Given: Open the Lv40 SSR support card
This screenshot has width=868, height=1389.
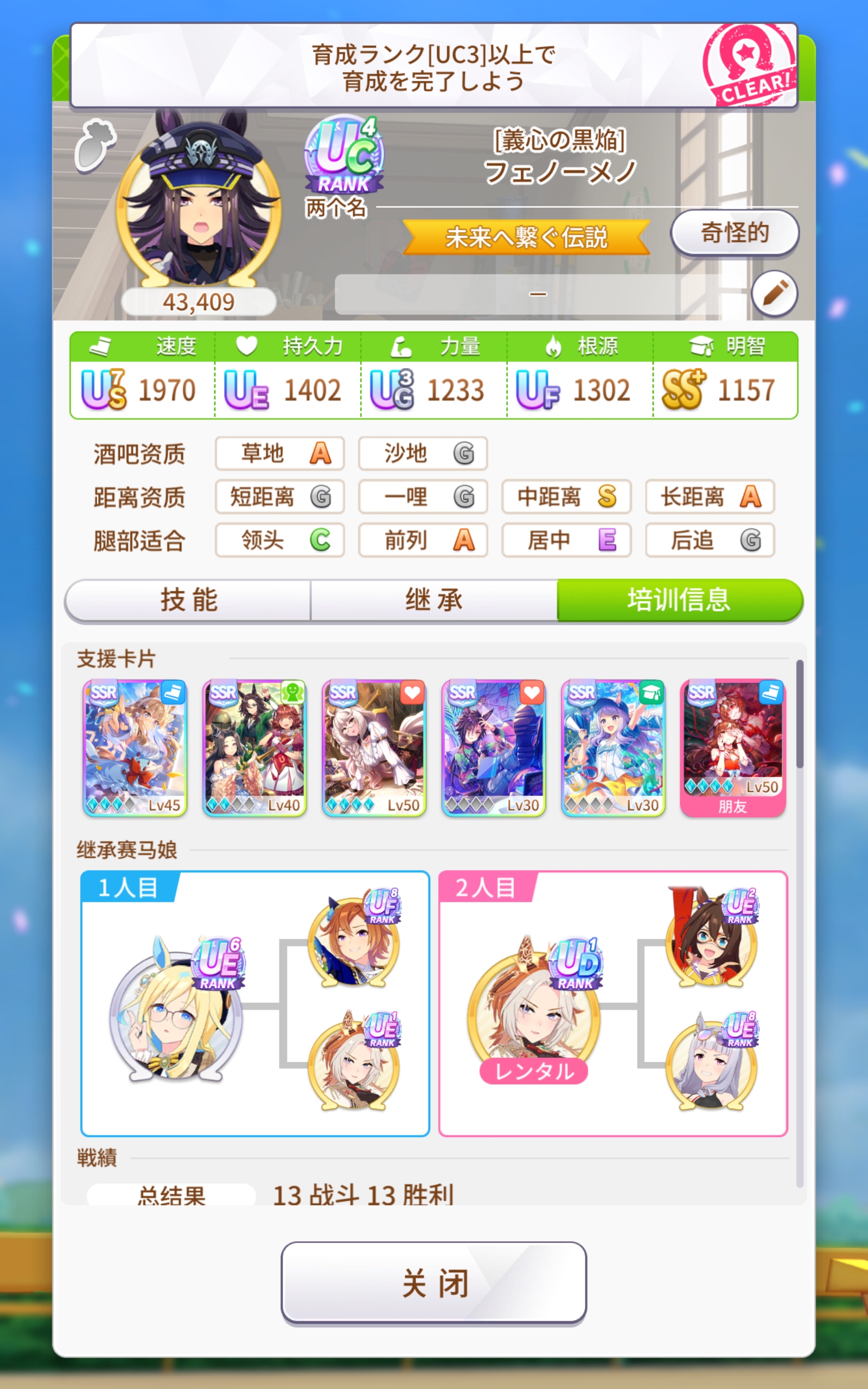Looking at the screenshot, I should pos(254,747).
